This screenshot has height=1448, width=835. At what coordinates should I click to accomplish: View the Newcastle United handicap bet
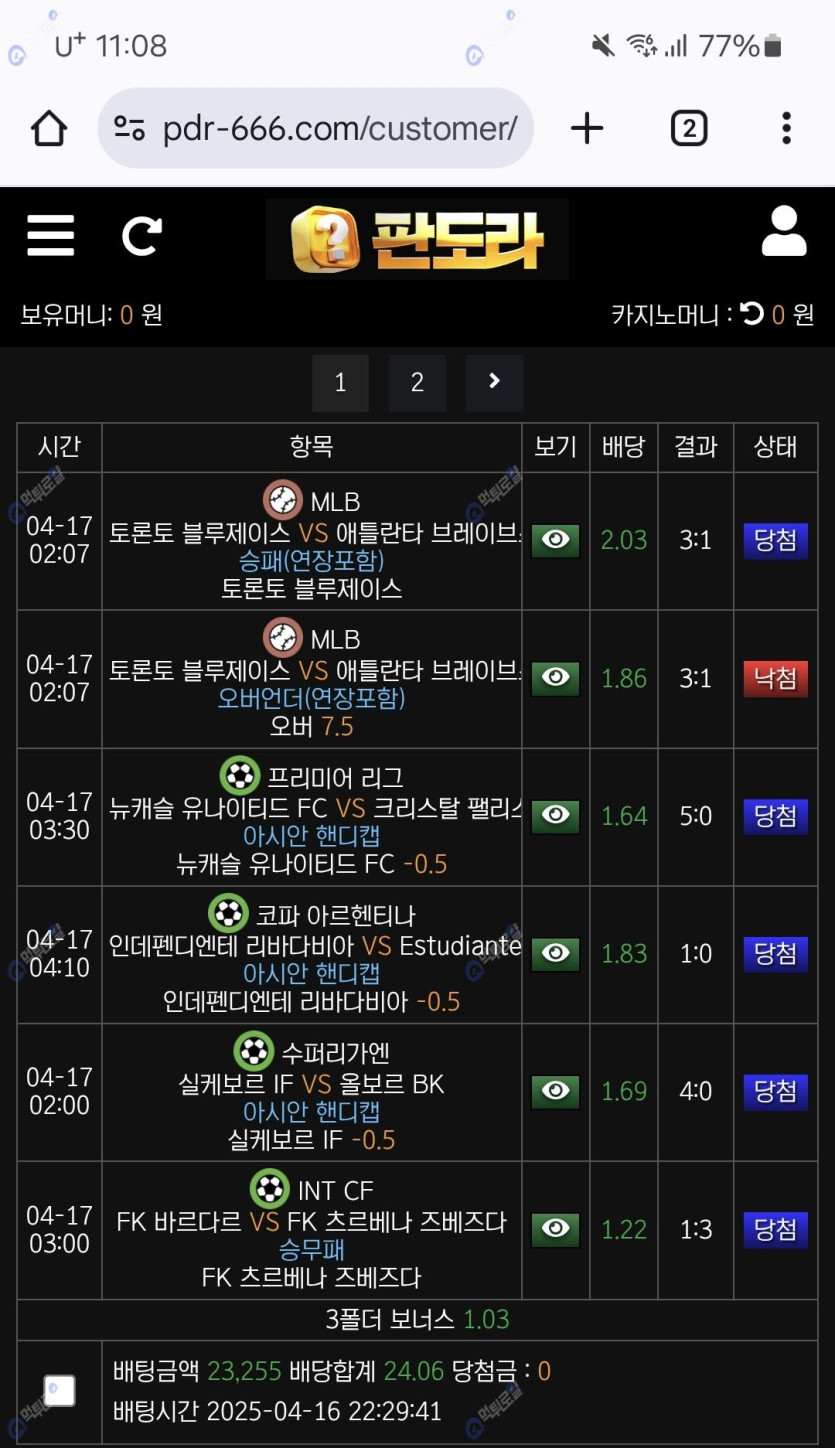pos(555,816)
